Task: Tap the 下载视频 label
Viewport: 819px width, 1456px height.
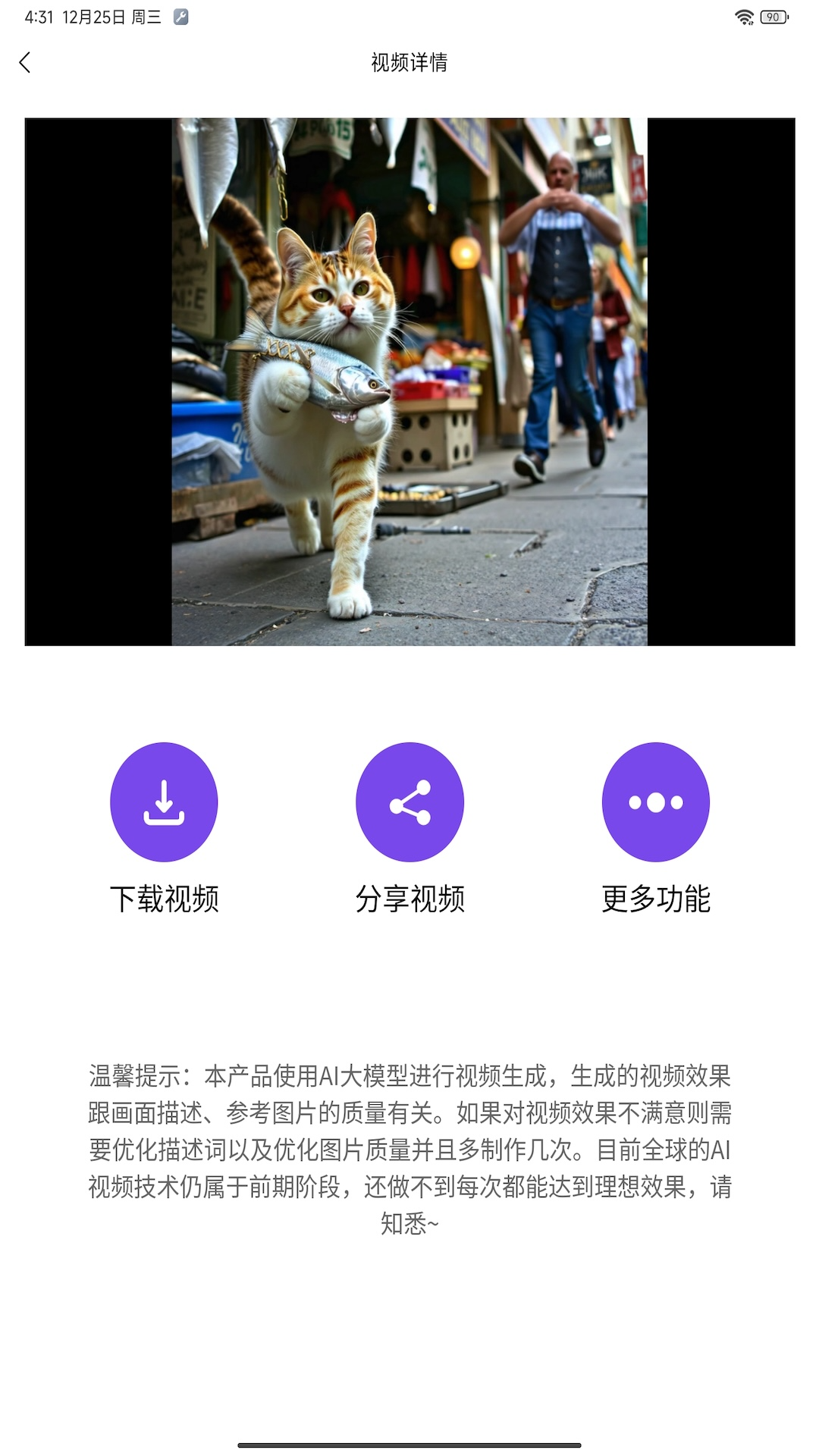Action: pyautogui.click(x=164, y=899)
